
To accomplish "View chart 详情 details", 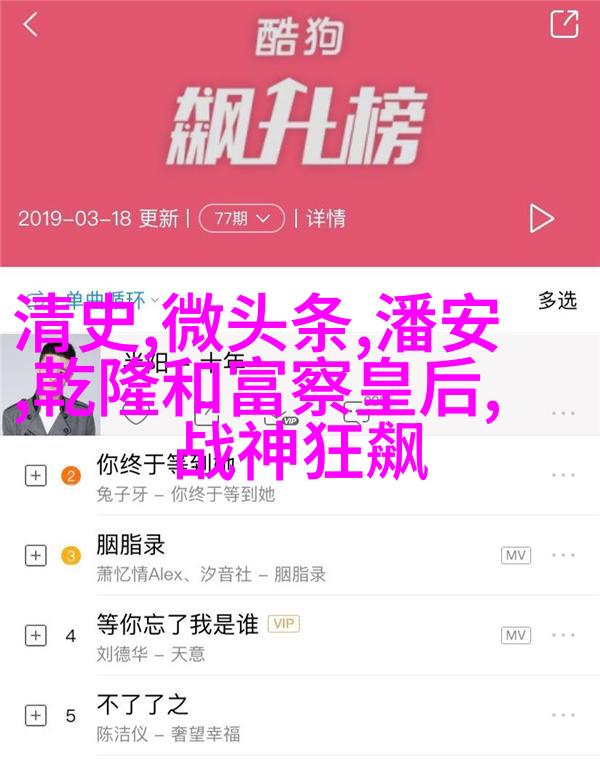I will pos(325,217).
